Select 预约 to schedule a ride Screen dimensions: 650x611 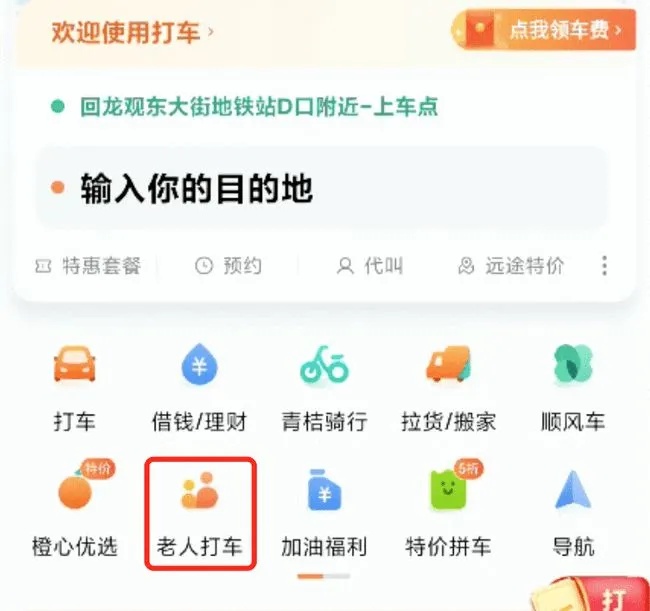coord(228,266)
